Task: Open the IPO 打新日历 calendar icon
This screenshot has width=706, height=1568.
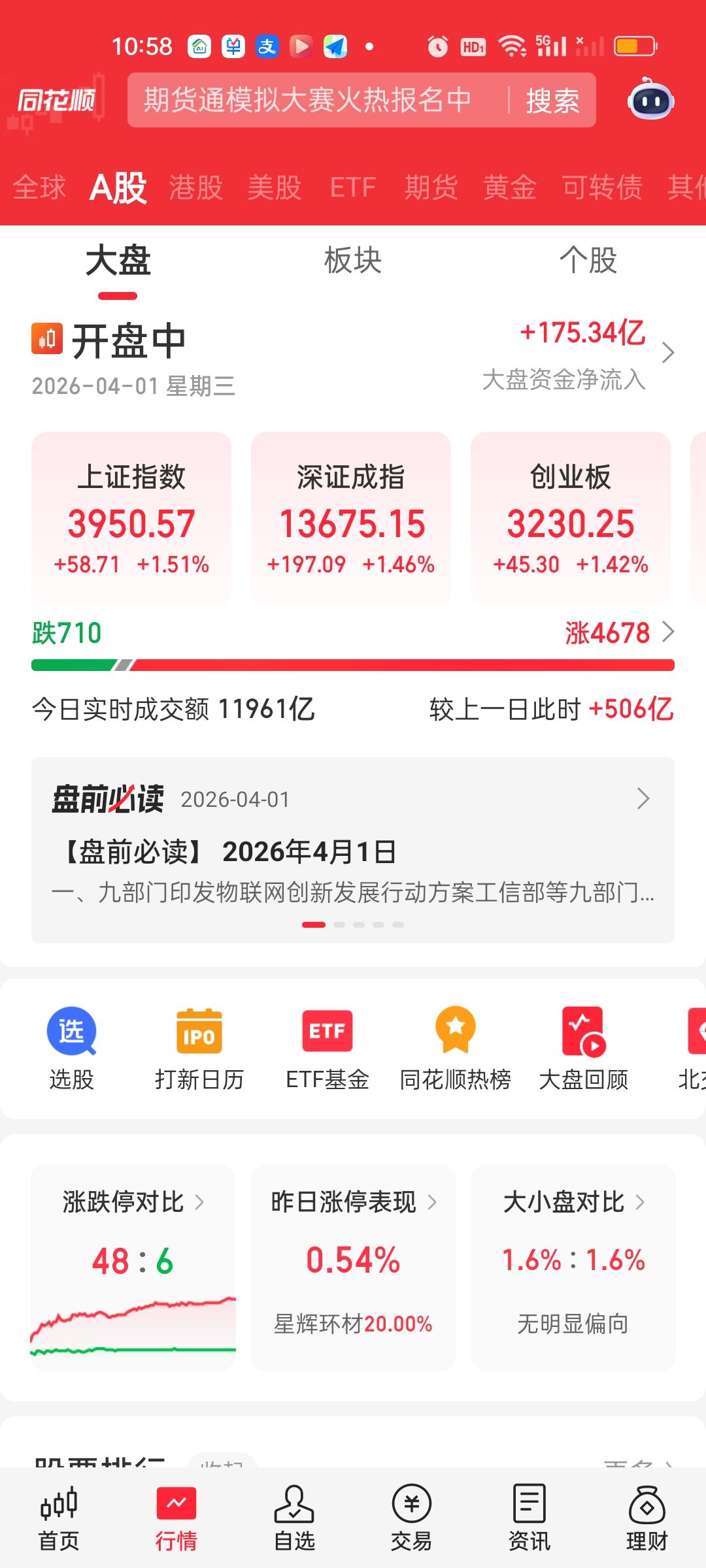Action: pos(199,1045)
